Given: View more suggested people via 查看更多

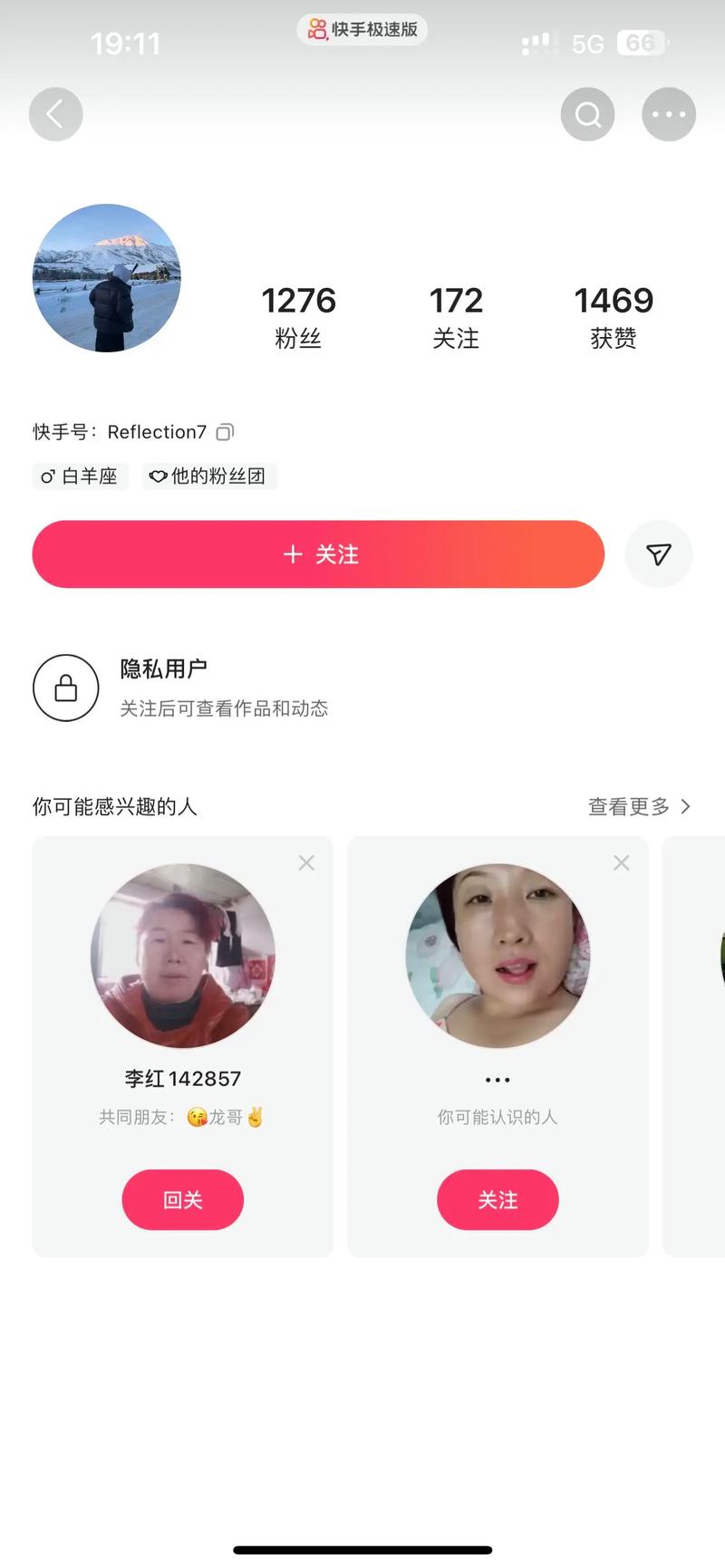Looking at the screenshot, I should (x=638, y=806).
